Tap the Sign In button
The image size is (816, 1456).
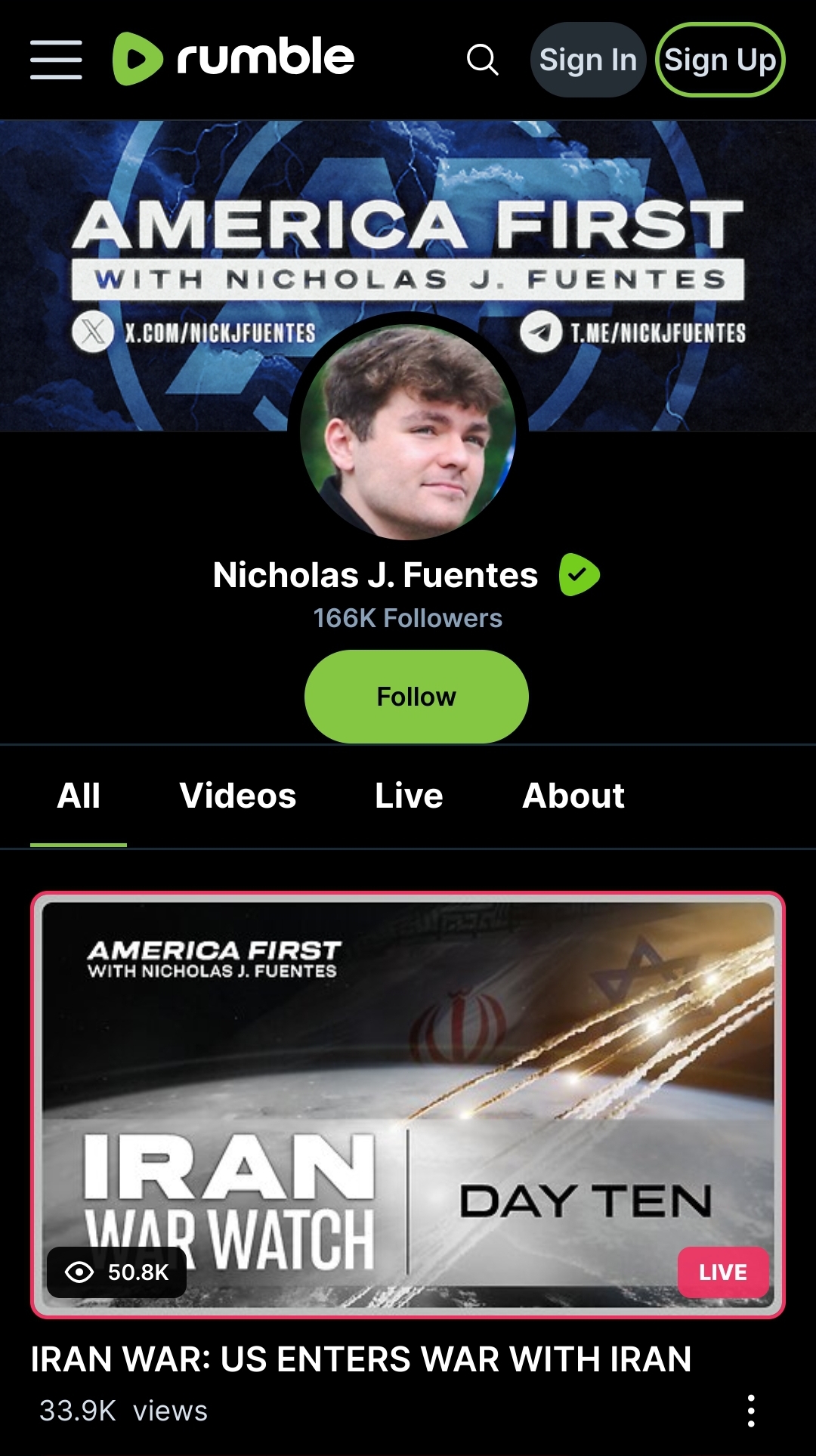[588, 60]
